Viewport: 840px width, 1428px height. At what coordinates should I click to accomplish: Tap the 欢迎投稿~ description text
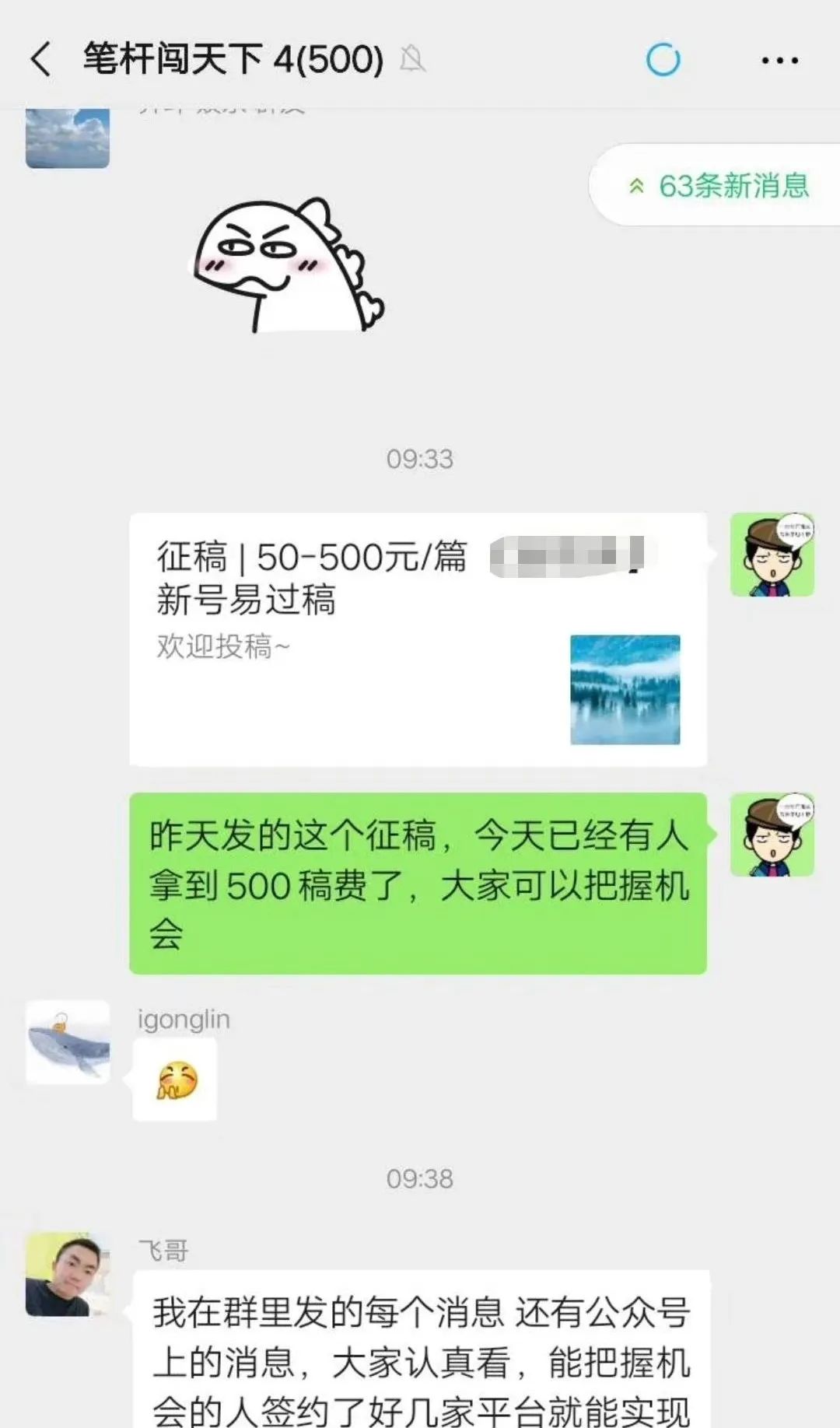(x=223, y=646)
